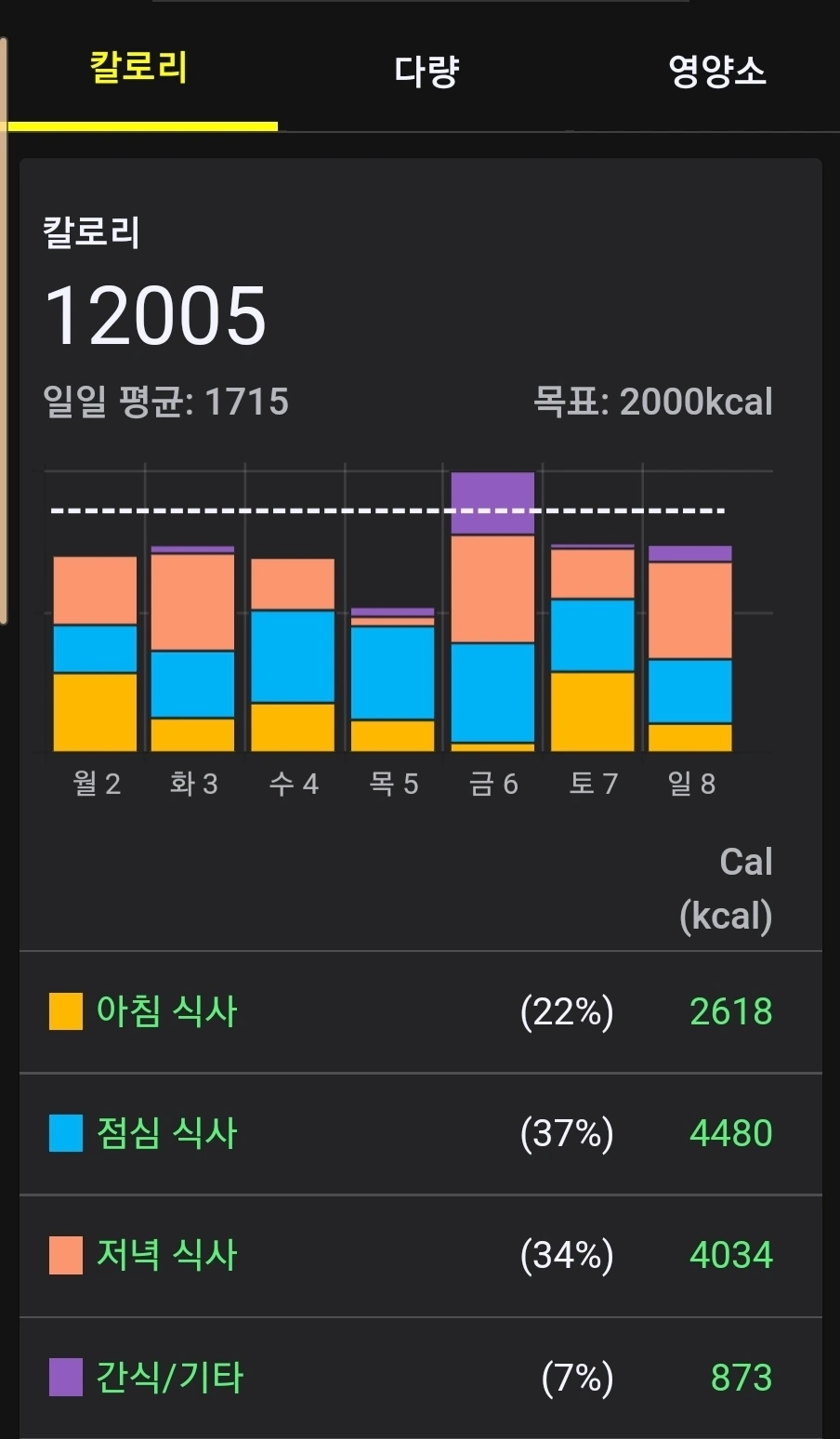This screenshot has width=840, height=1439.
Task: Open the 다량 tab
Action: click(x=427, y=71)
